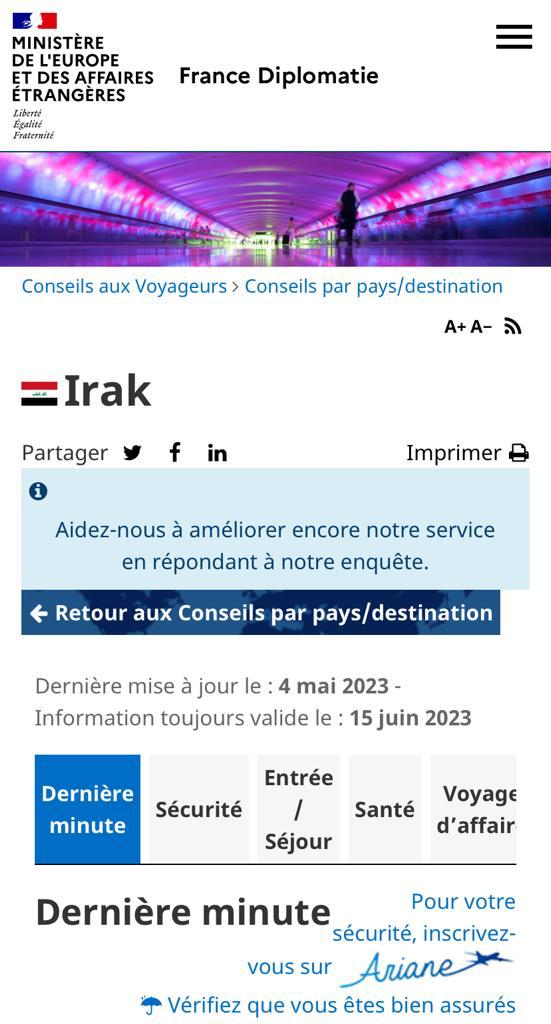Image resolution: width=551 pixels, height=1024 pixels.
Task: Share this page on Twitter
Action: pyautogui.click(x=133, y=453)
